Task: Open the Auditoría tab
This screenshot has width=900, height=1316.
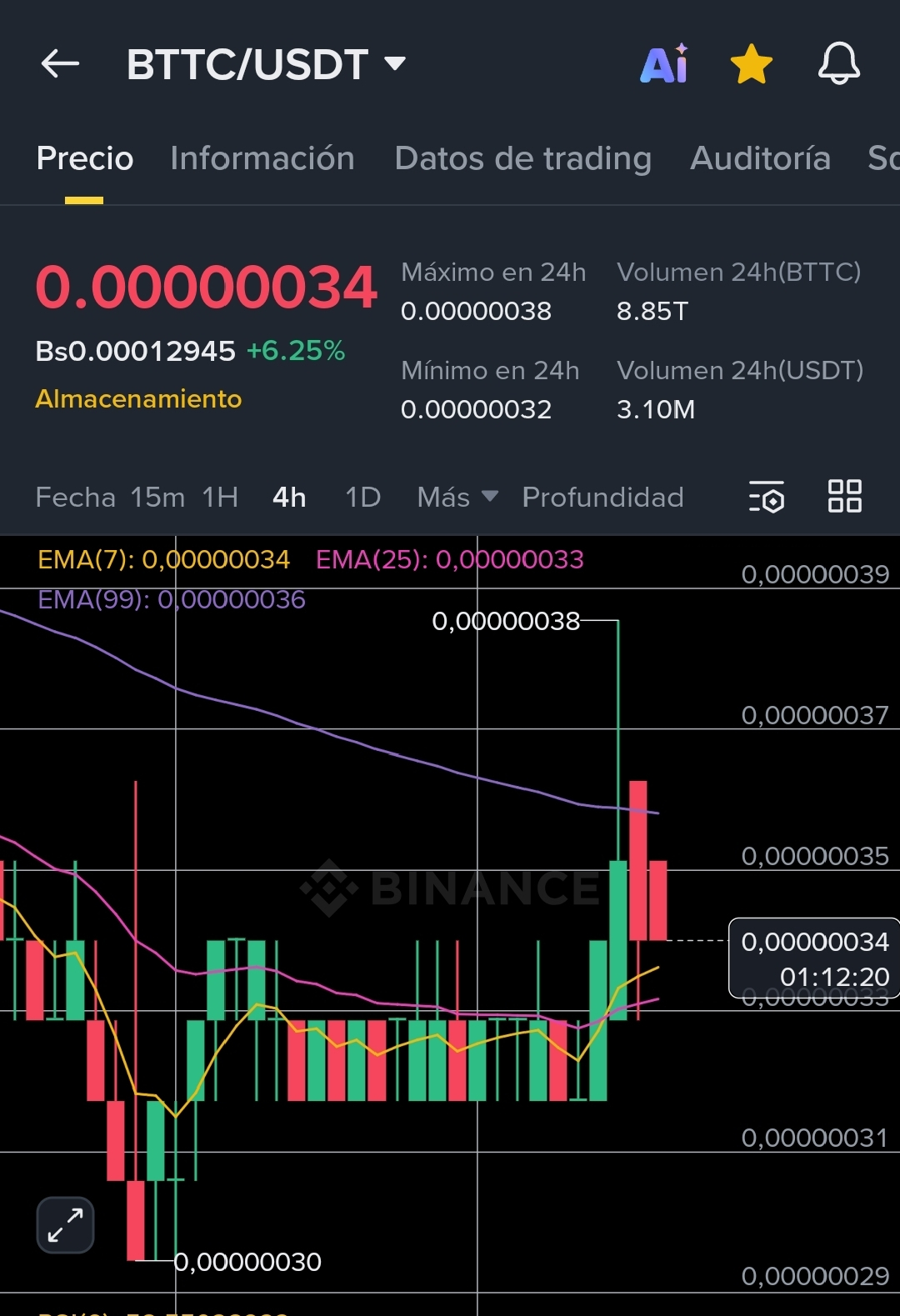Action: [760, 158]
